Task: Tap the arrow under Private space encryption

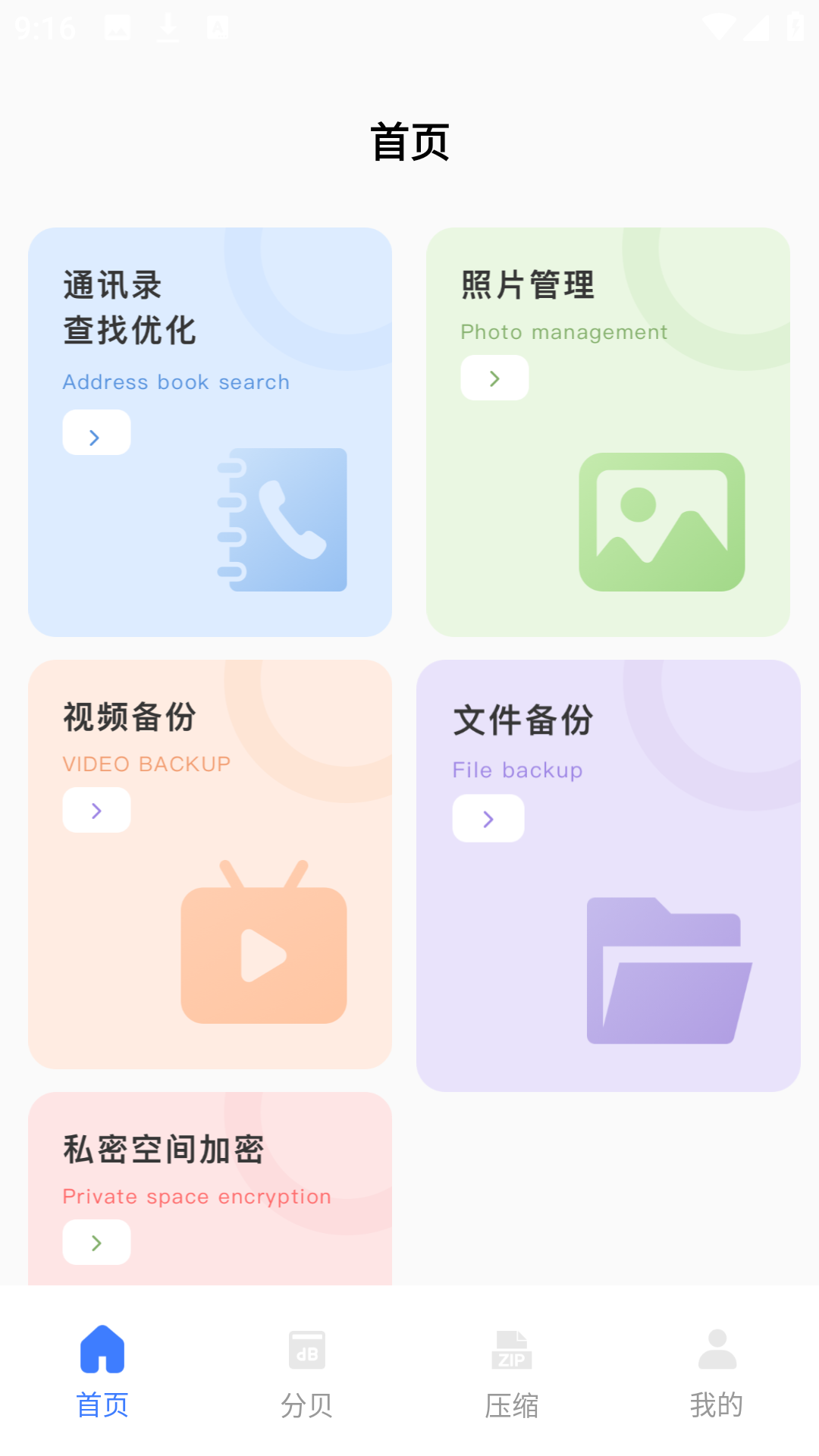Action: [96, 1243]
